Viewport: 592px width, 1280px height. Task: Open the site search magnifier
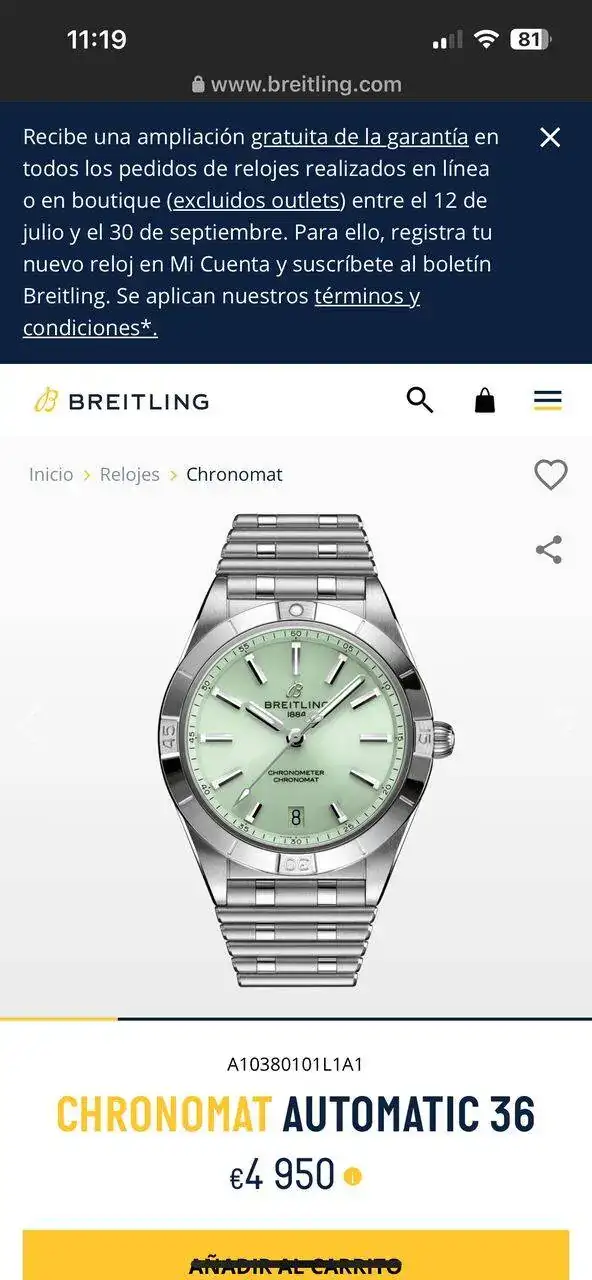click(420, 400)
